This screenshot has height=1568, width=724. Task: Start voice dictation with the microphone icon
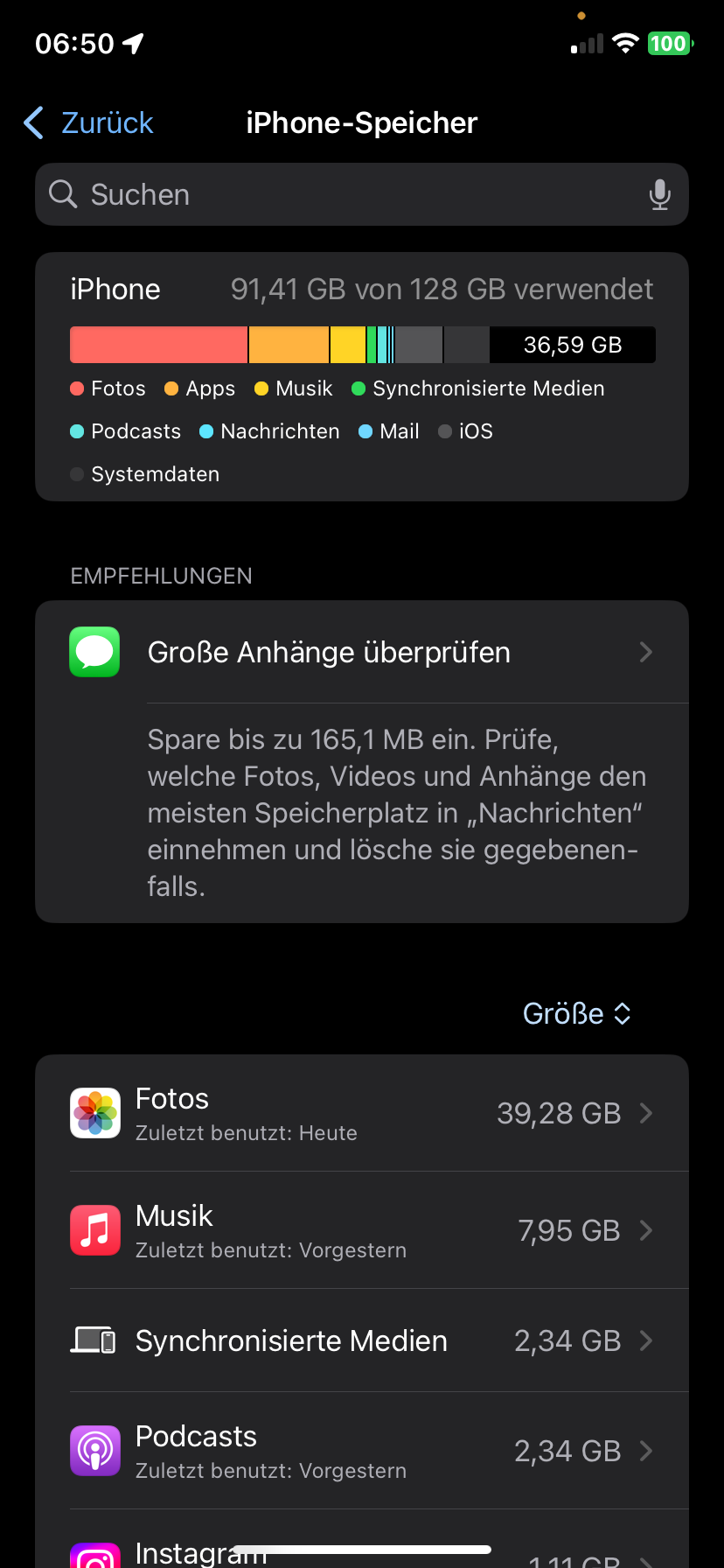coord(659,194)
